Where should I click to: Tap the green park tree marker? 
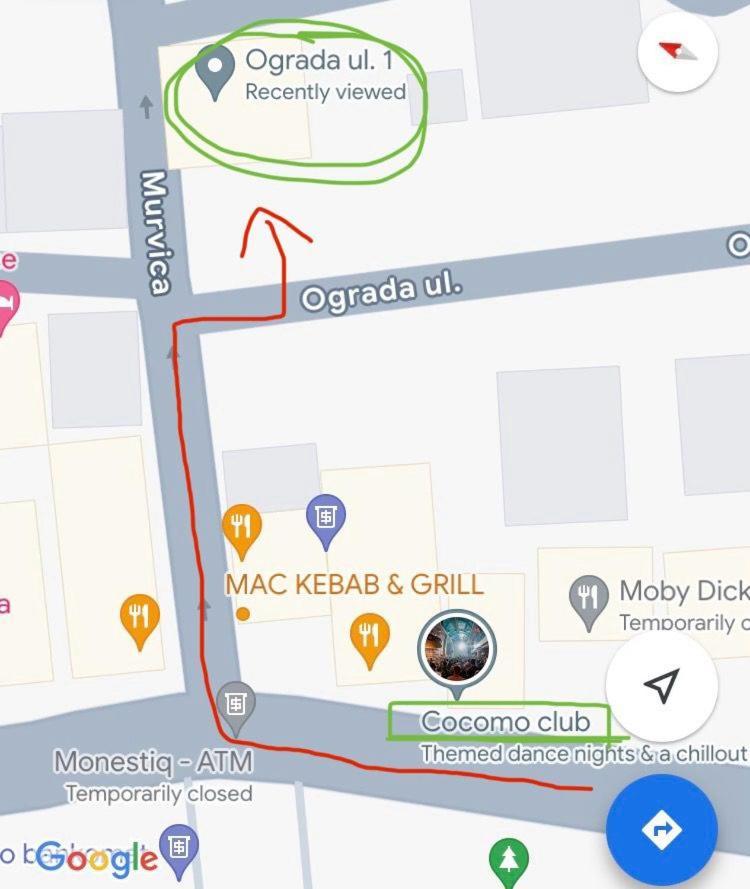[510, 858]
